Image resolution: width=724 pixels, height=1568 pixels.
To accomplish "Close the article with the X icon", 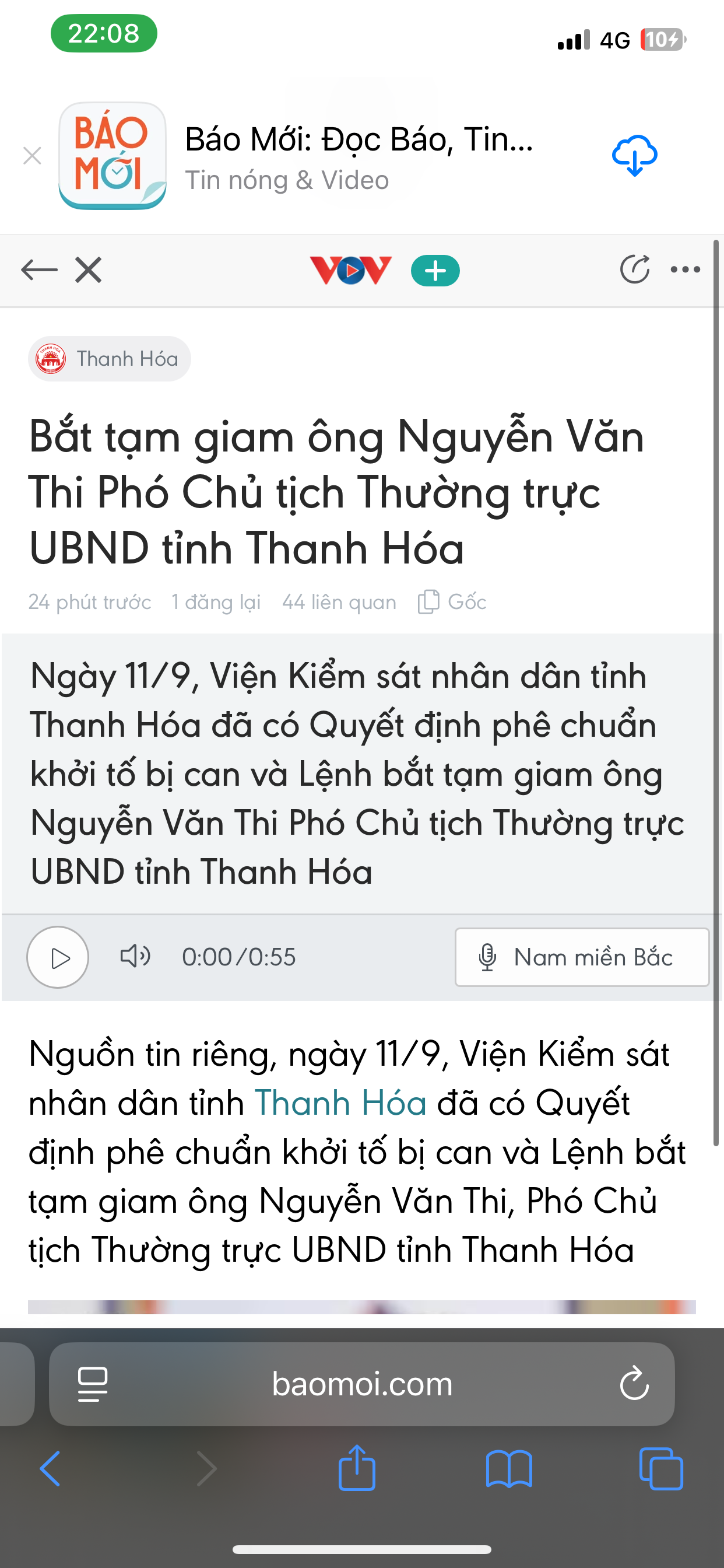I will (89, 269).
